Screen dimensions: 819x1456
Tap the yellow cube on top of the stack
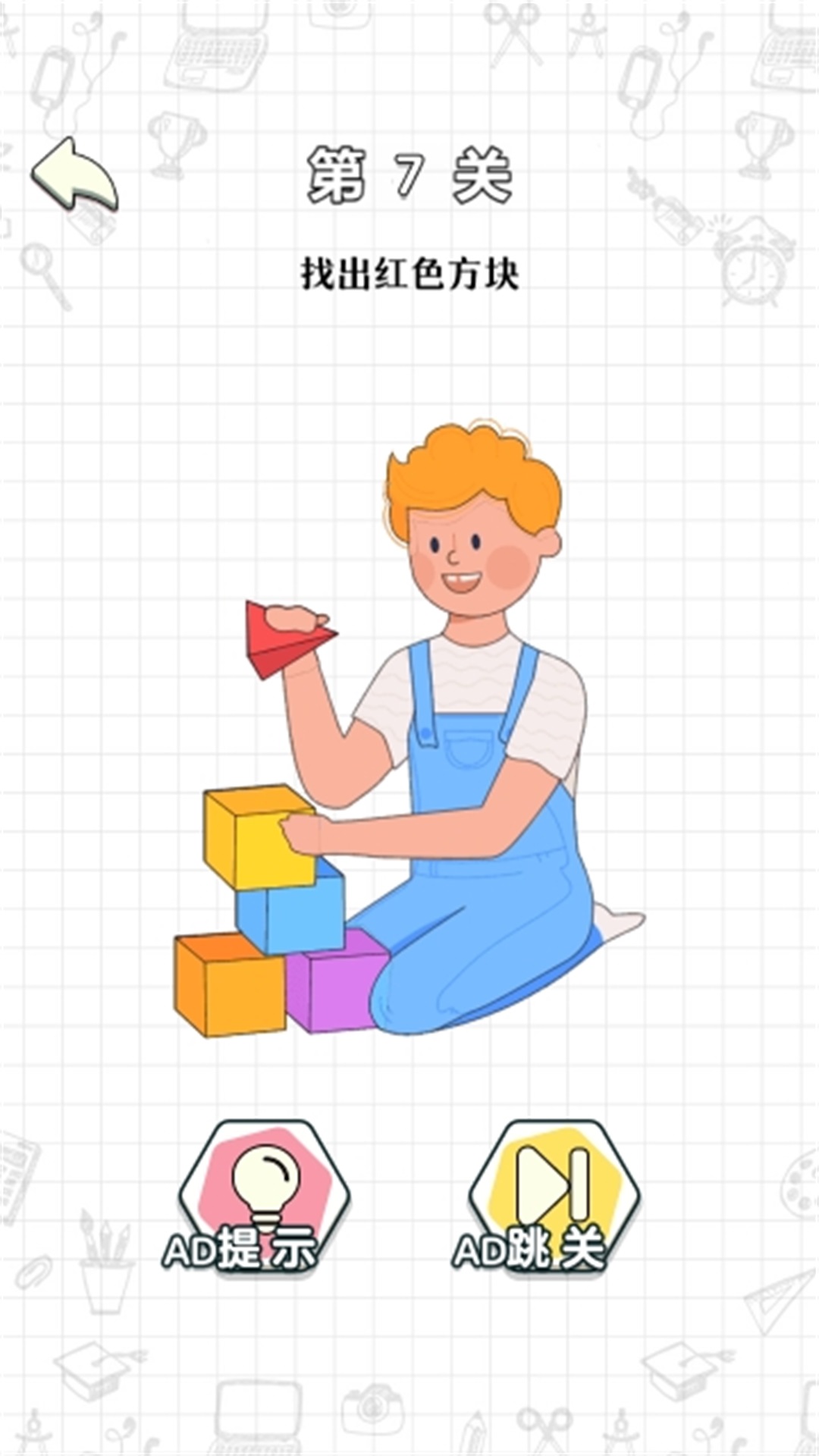click(254, 838)
